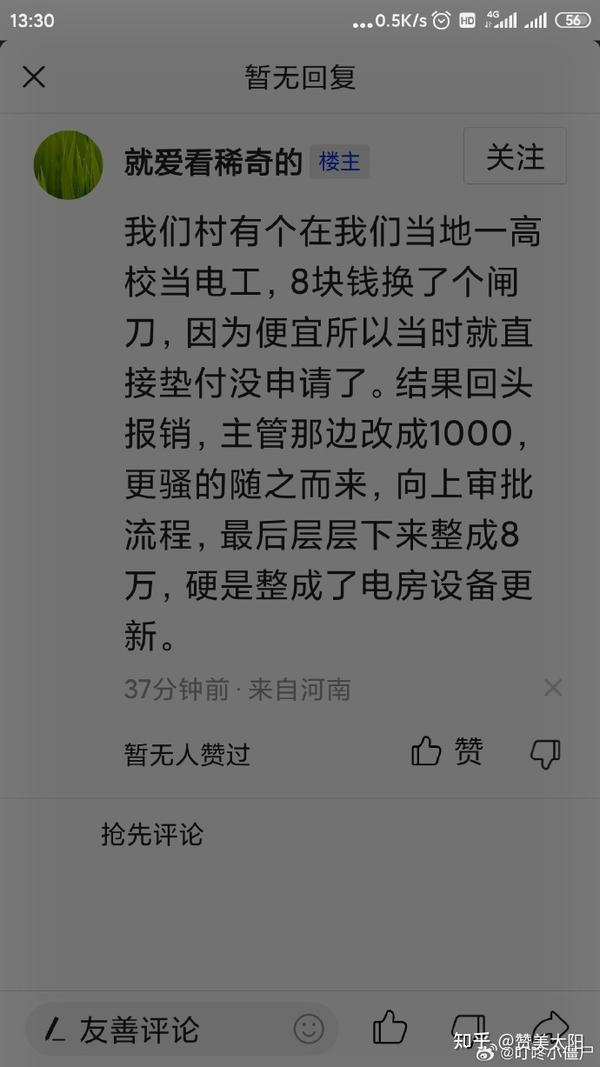The height and width of the screenshot is (1067, 600).
Task: Dislike the comment with the thumbs-down icon
Action: [x=545, y=754]
